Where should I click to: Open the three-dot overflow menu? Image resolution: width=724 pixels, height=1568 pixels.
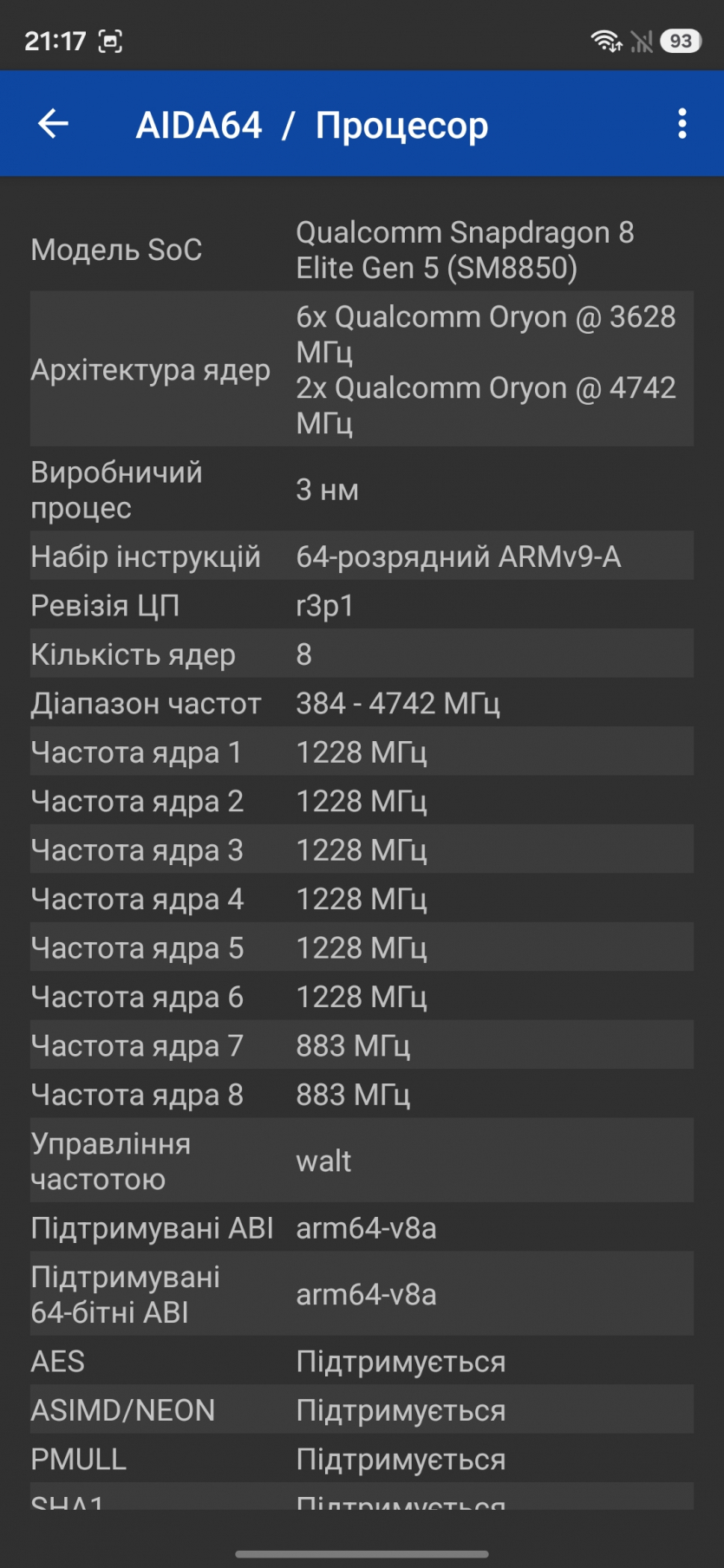pos(682,124)
